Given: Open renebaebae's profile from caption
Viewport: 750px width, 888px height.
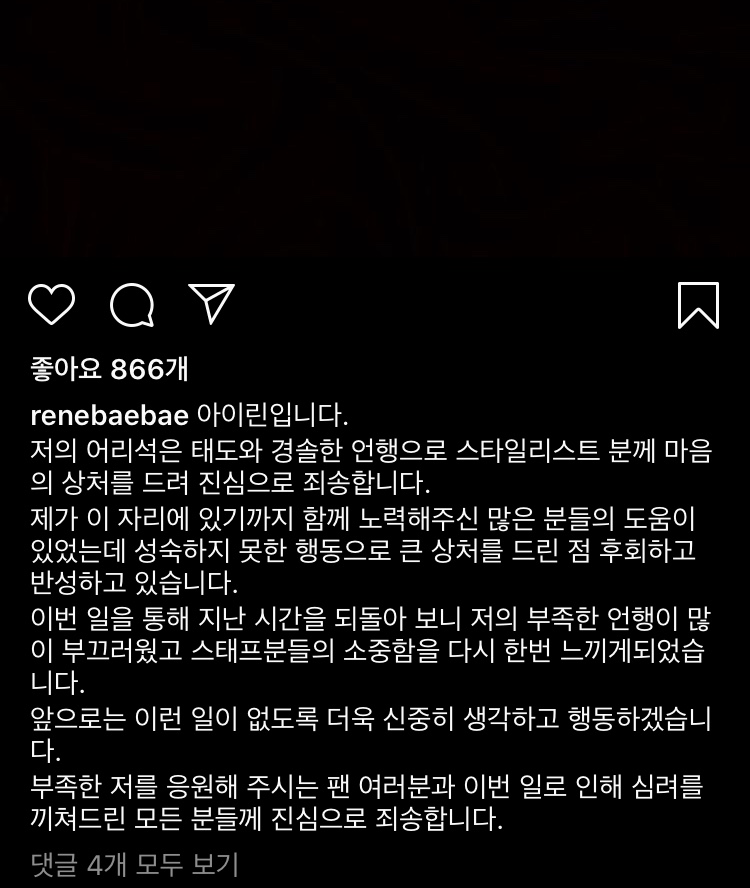Looking at the screenshot, I should tap(109, 415).
